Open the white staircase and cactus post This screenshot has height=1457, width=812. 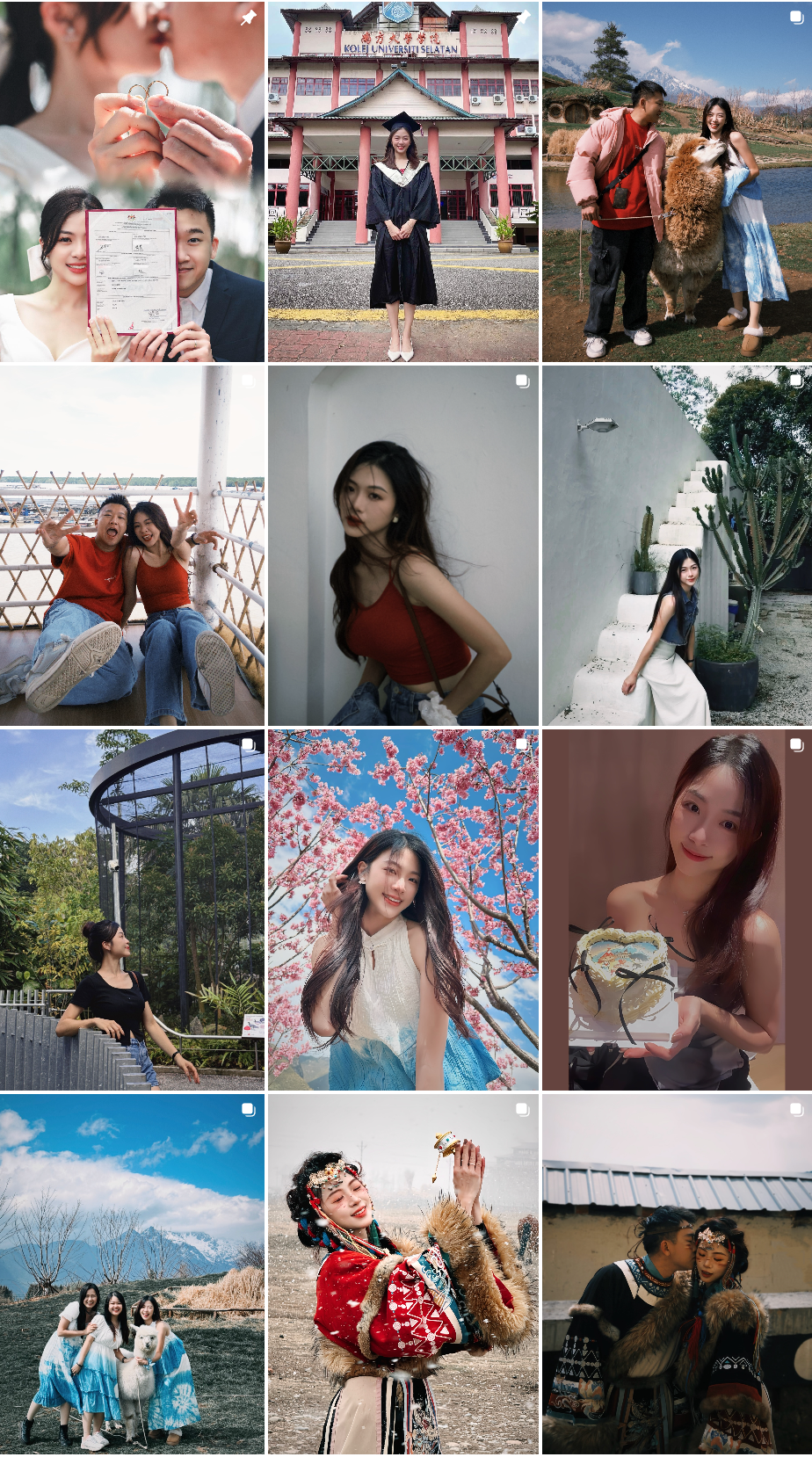(677, 546)
